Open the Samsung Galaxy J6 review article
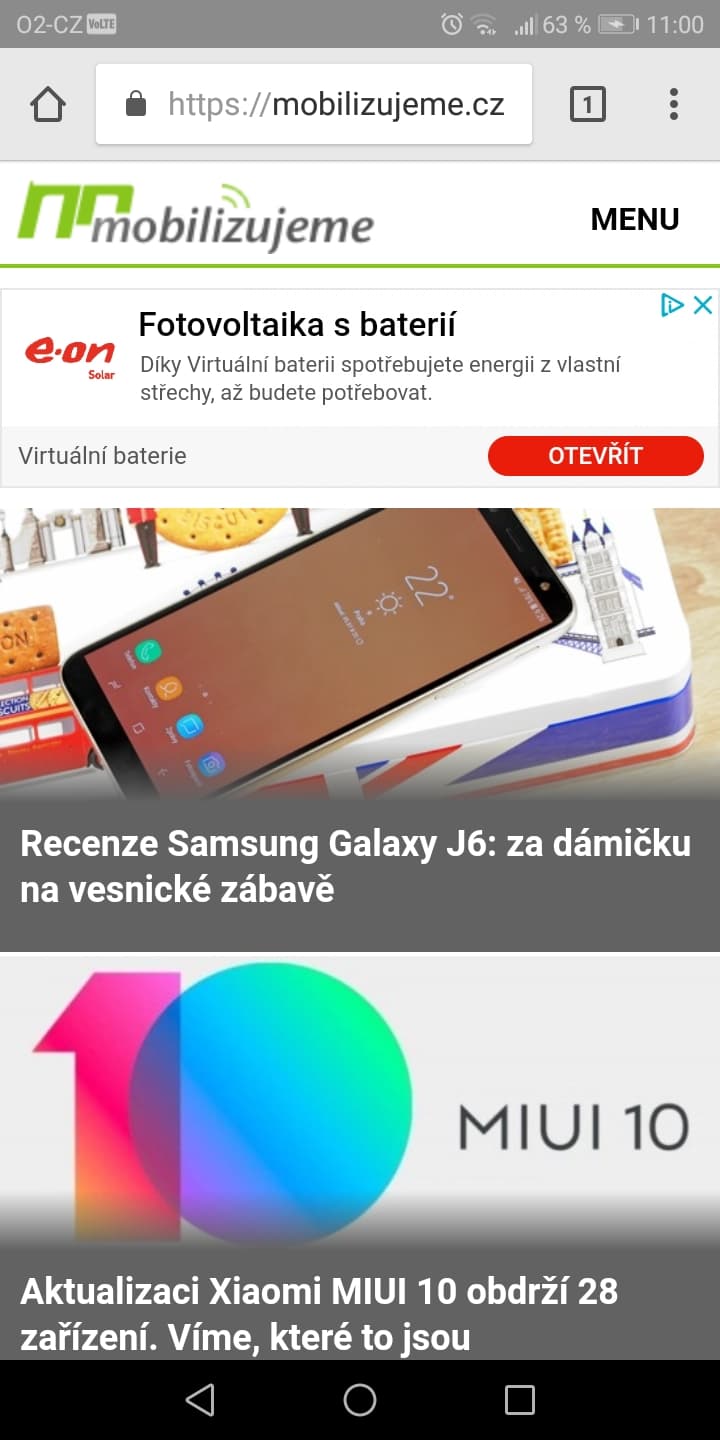The height and width of the screenshot is (1440, 720). click(356, 866)
